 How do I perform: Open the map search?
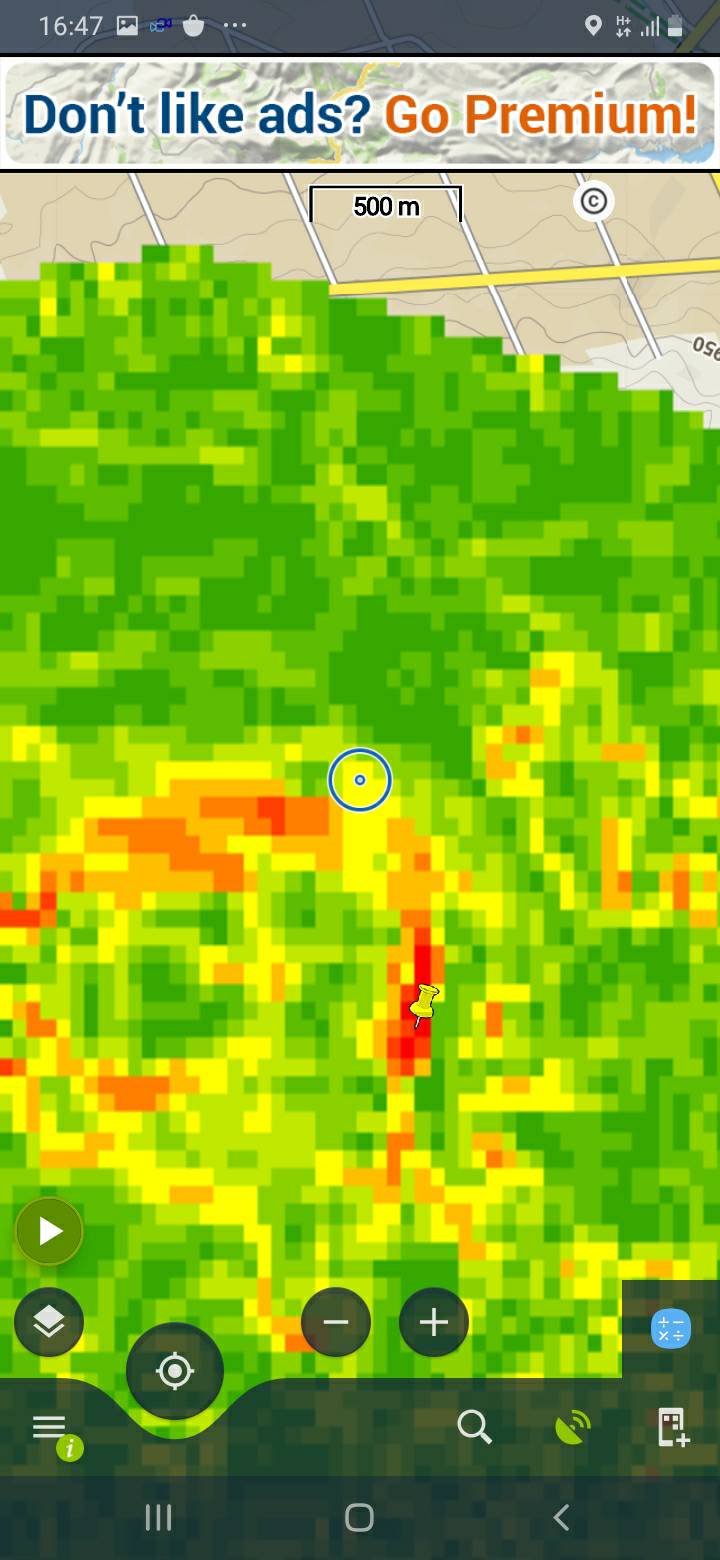tap(475, 1427)
